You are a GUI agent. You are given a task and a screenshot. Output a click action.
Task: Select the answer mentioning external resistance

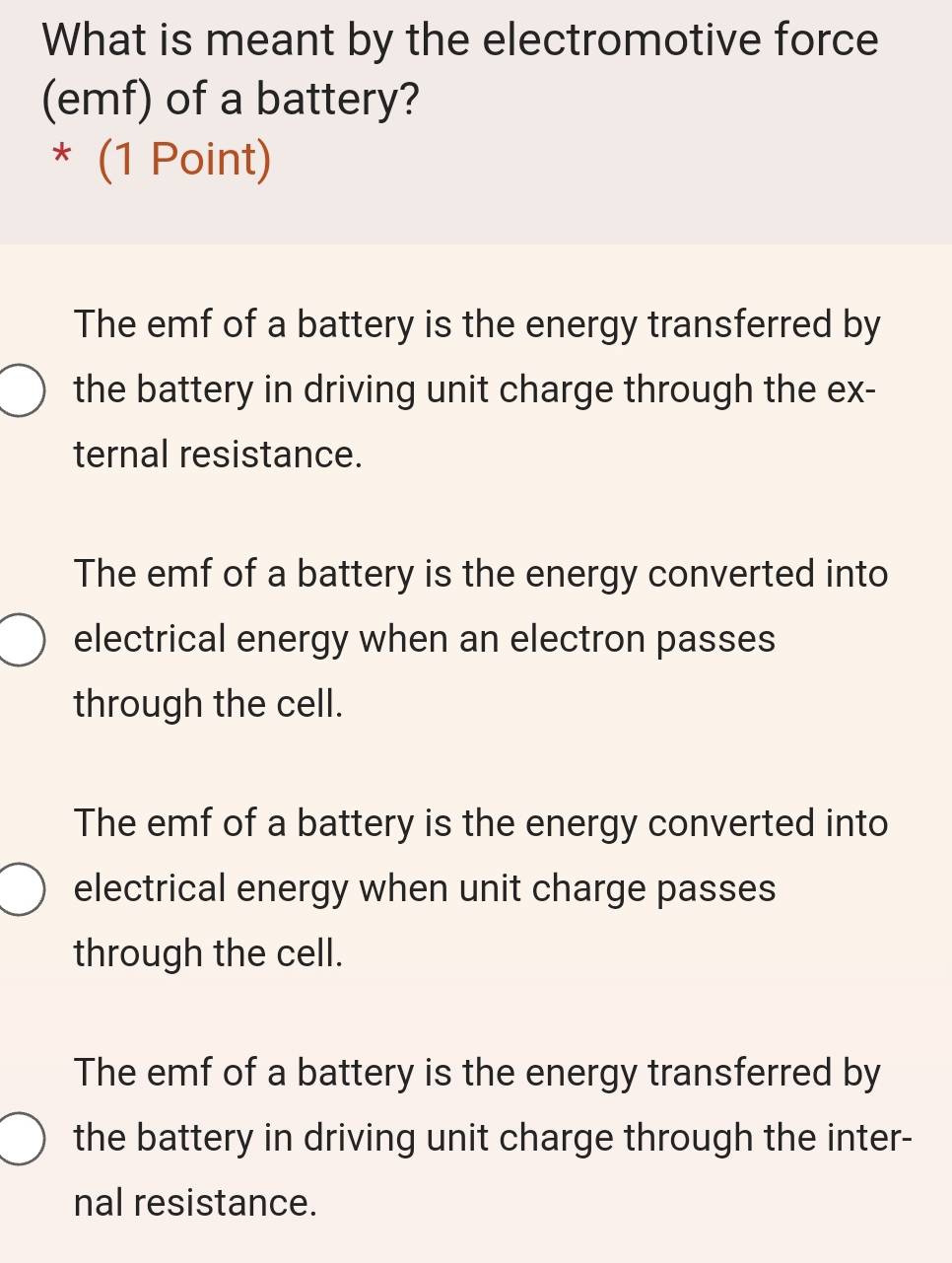click(x=18, y=389)
